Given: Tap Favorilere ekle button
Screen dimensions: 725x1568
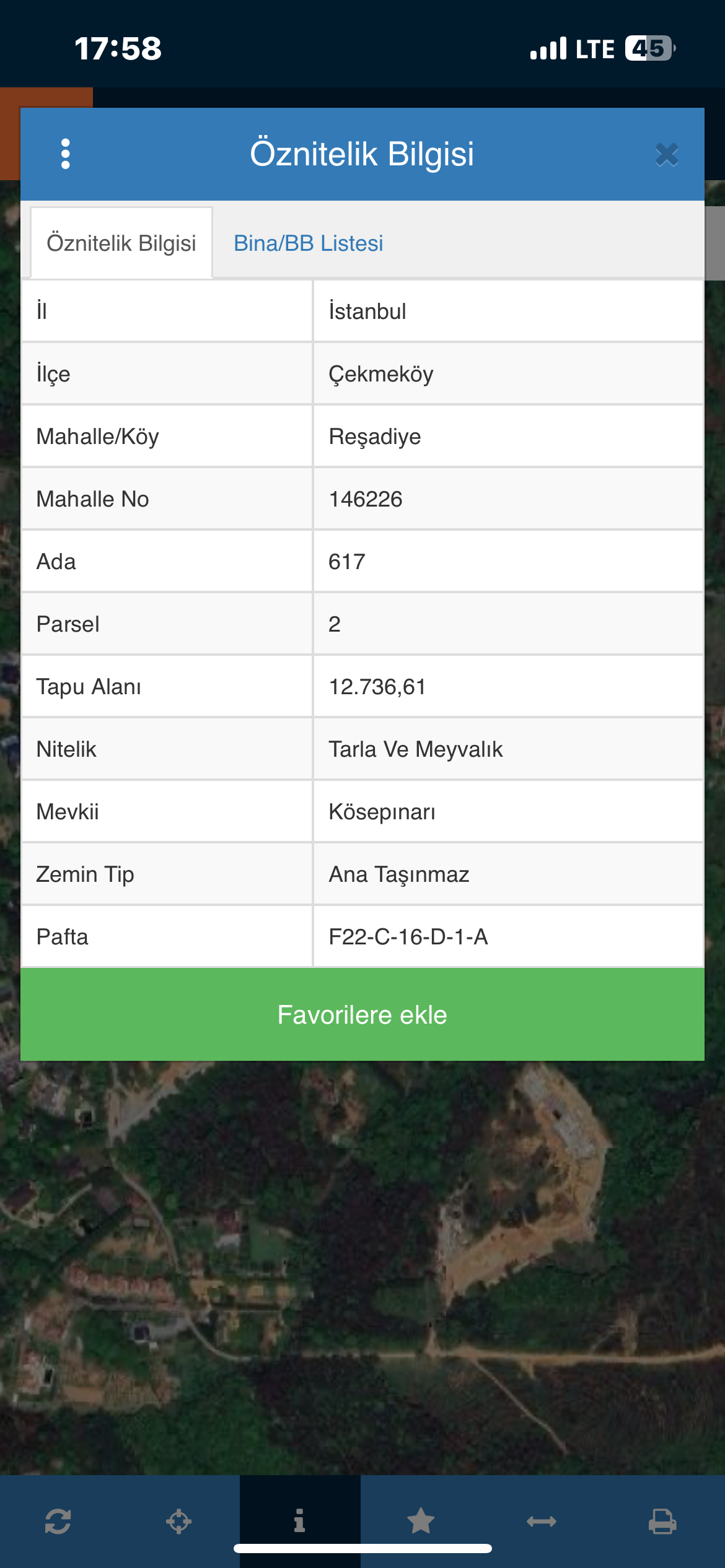Looking at the screenshot, I should pos(362,1014).
